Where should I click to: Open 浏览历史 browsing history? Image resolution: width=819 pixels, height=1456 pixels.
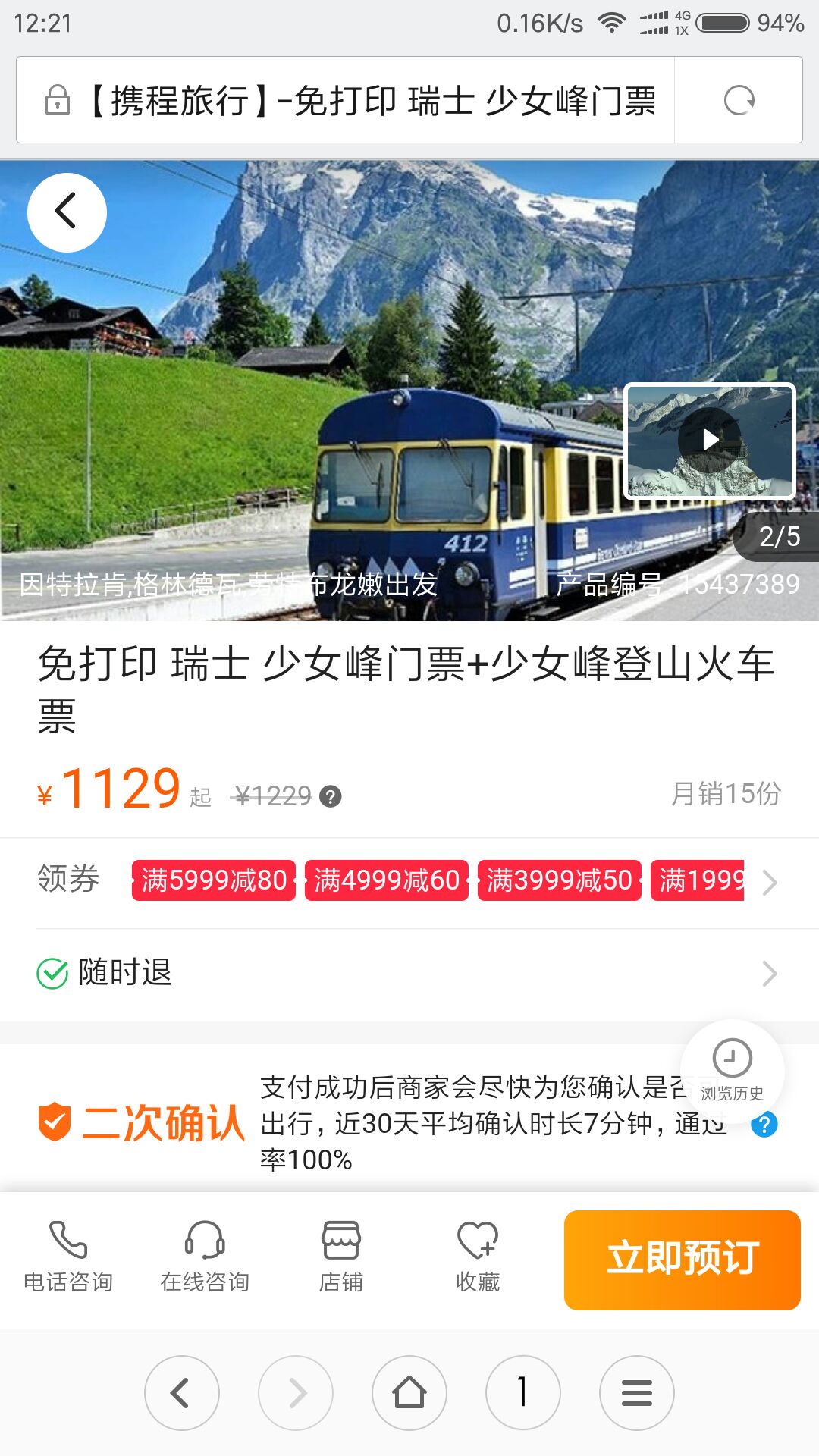pyautogui.click(x=733, y=1071)
